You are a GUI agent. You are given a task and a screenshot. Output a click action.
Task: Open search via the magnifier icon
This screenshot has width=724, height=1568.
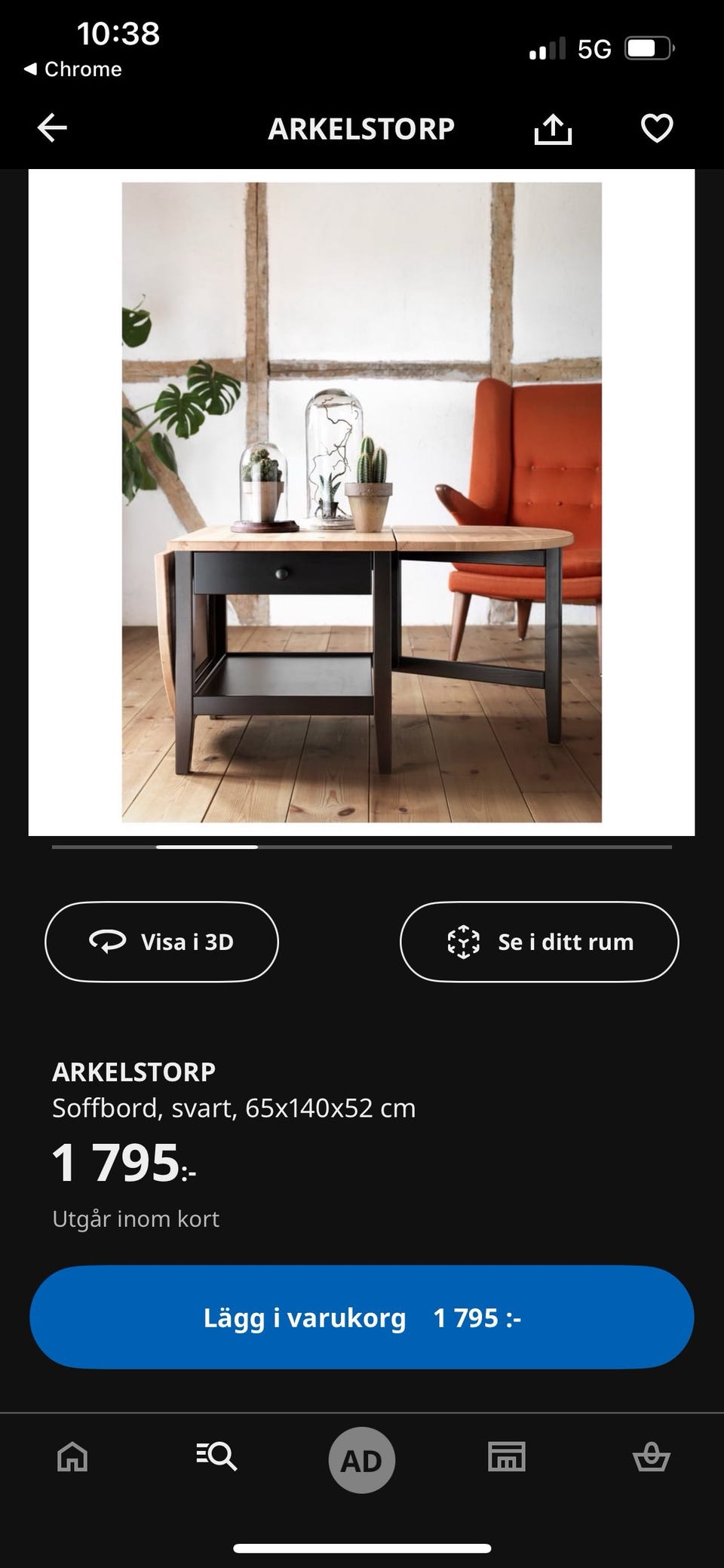(x=217, y=1458)
